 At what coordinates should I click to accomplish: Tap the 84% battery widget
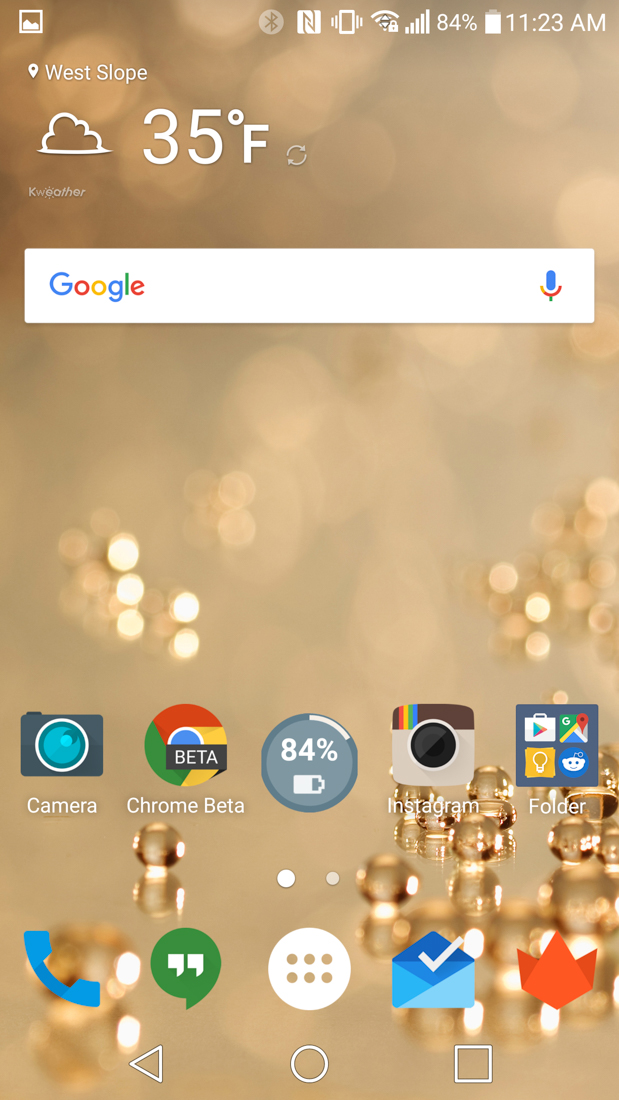[x=309, y=762]
